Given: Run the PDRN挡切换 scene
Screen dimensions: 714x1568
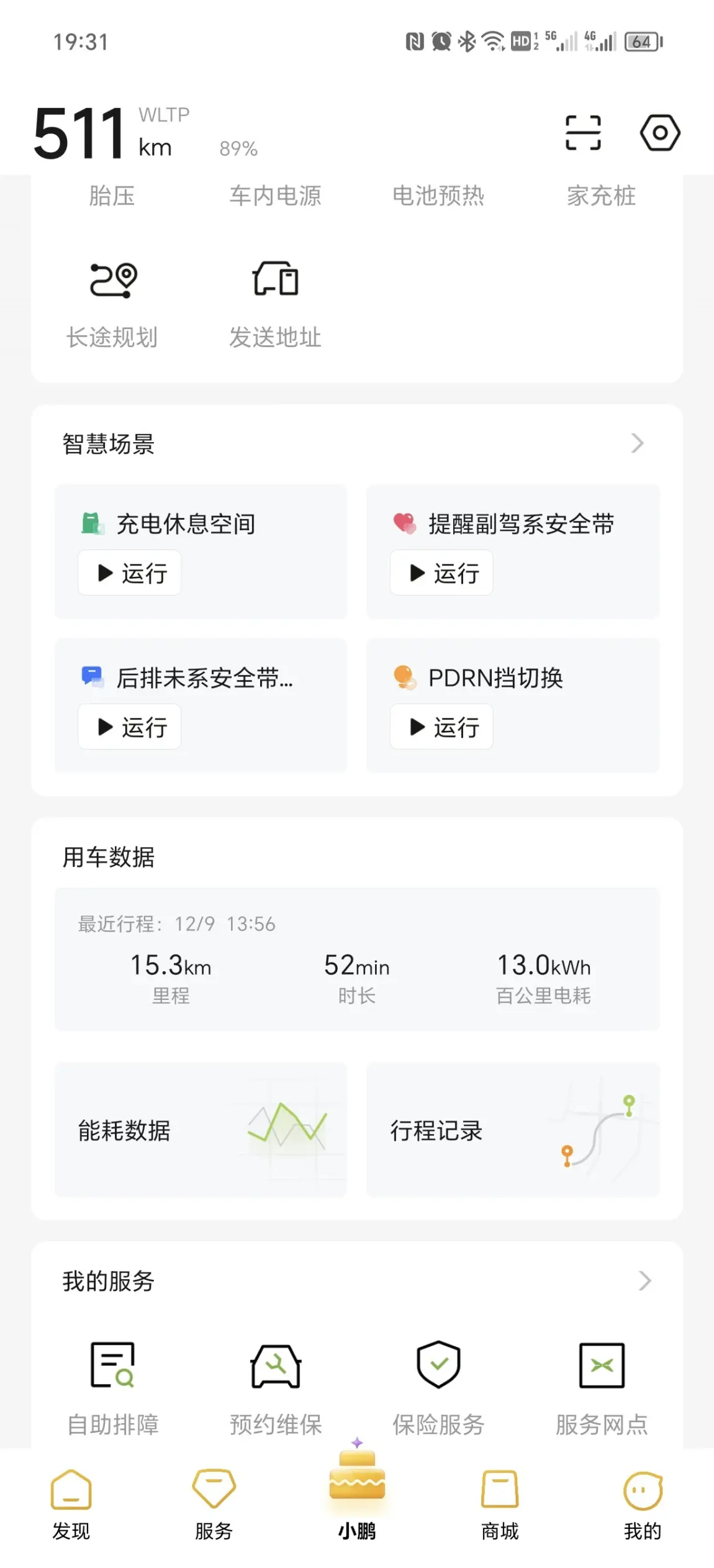Looking at the screenshot, I should [441, 727].
